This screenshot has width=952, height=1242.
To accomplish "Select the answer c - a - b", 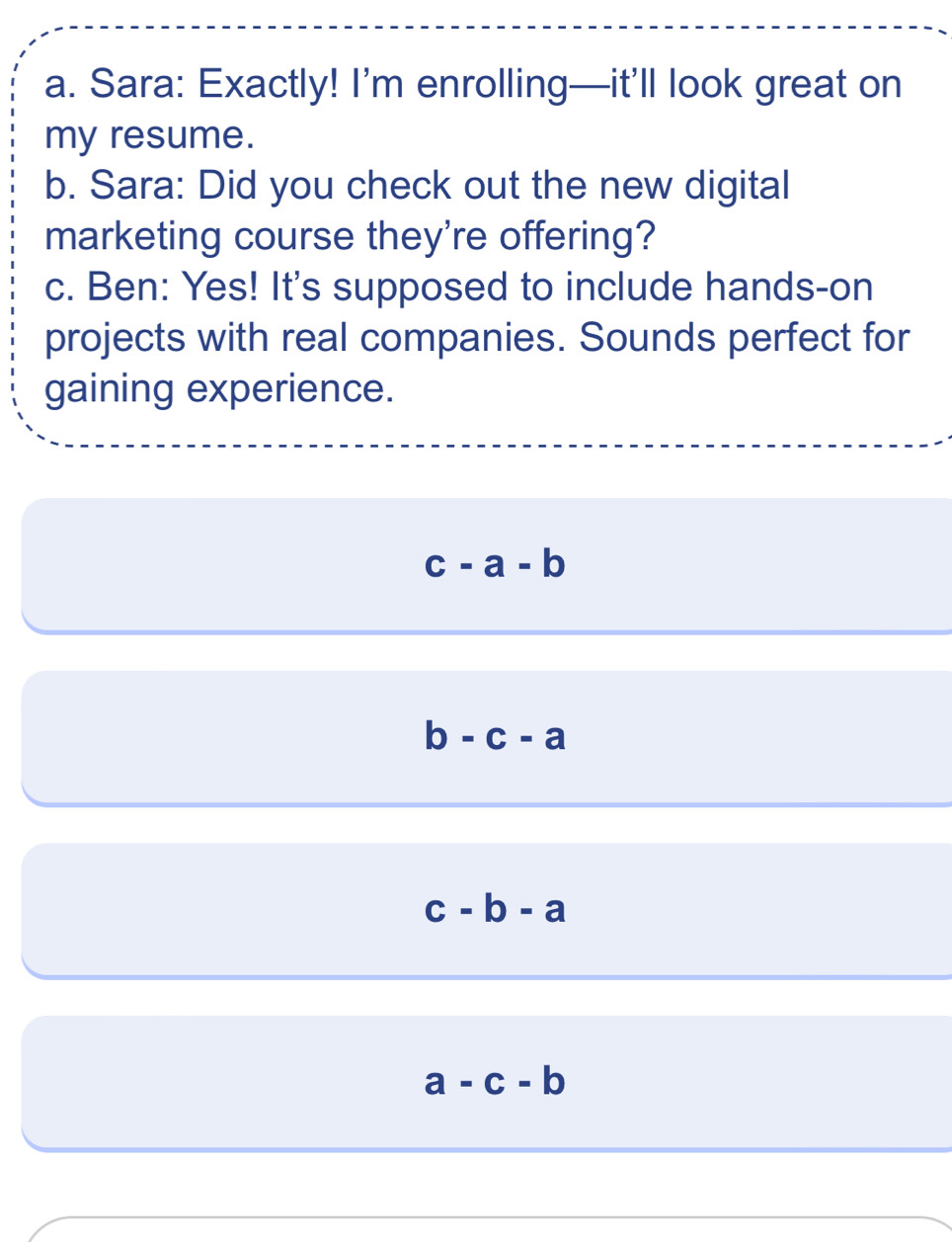I will pyautogui.click(x=494, y=564).
